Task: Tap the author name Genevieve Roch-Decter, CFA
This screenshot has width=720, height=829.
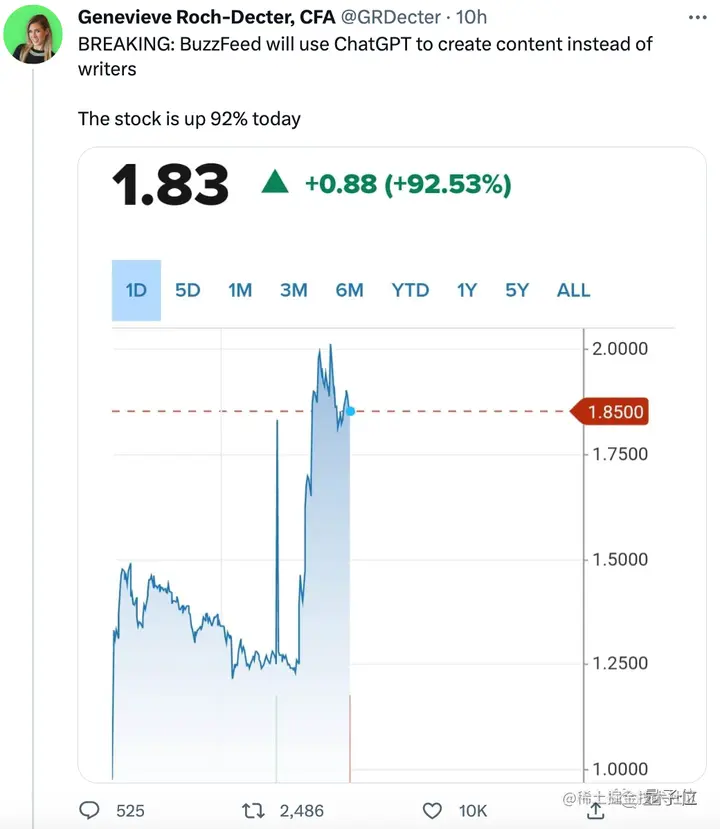Action: click(x=206, y=17)
